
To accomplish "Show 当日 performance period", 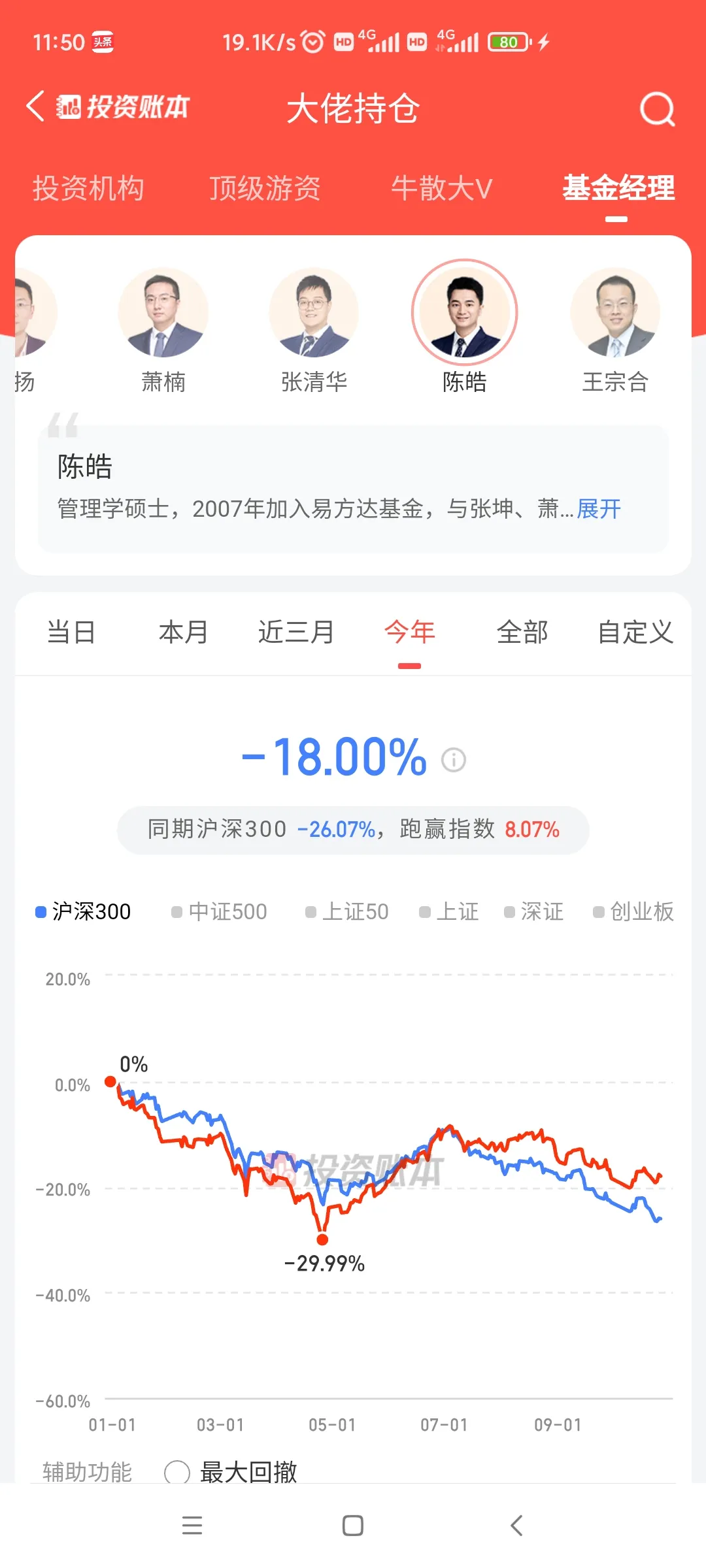I will [x=71, y=632].
